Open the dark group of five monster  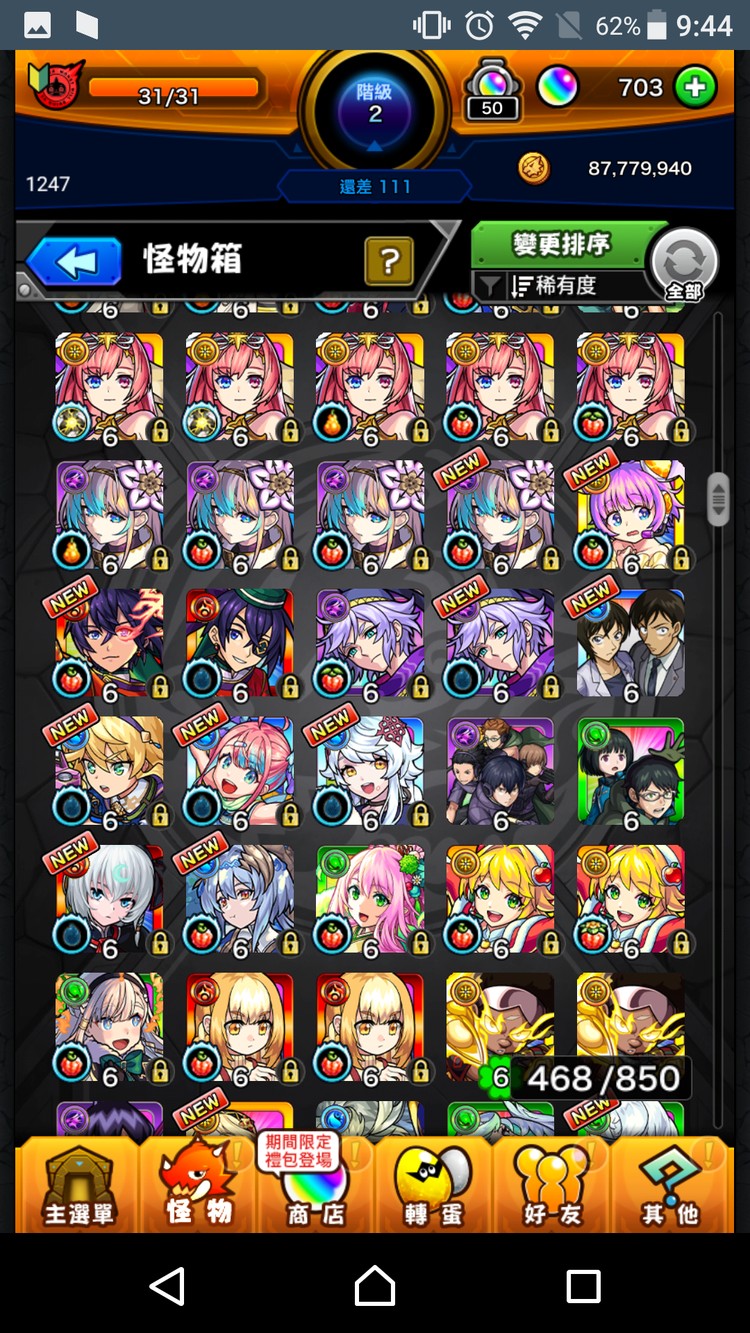(500, 771)
